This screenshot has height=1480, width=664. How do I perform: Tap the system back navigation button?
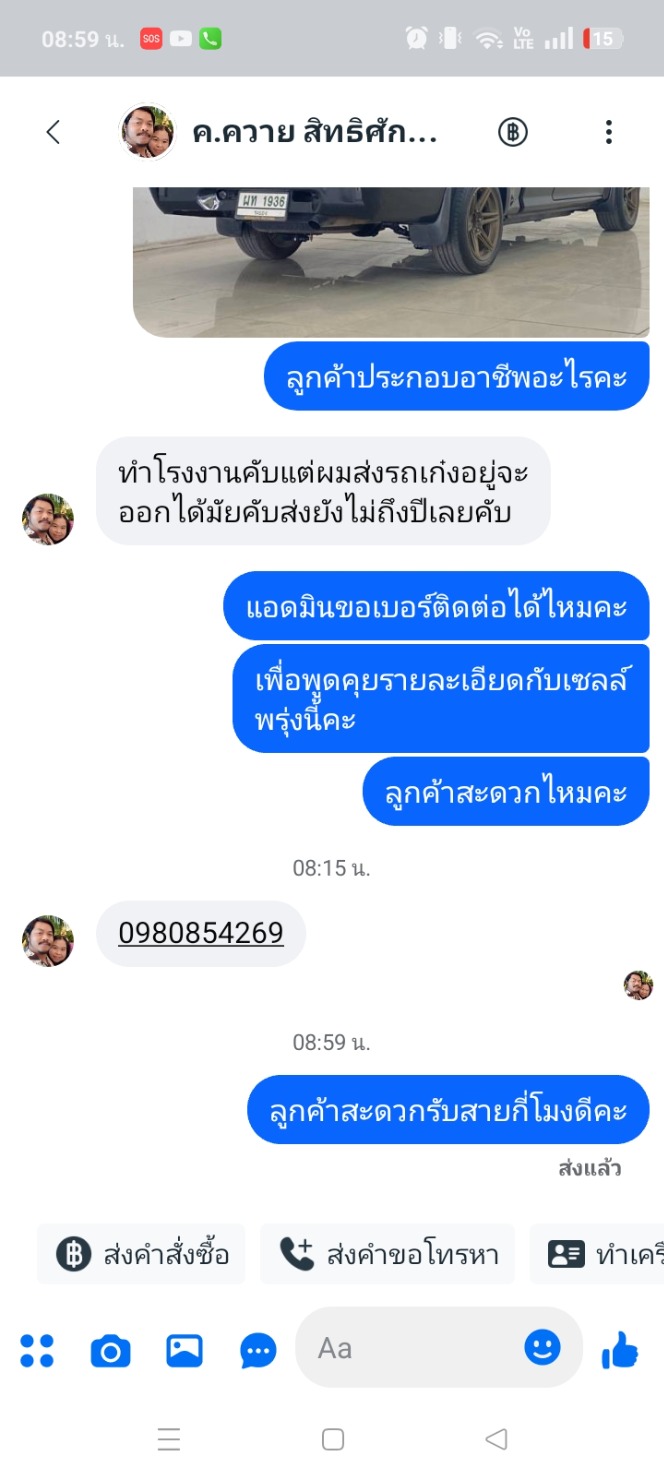pos(495,1439)
